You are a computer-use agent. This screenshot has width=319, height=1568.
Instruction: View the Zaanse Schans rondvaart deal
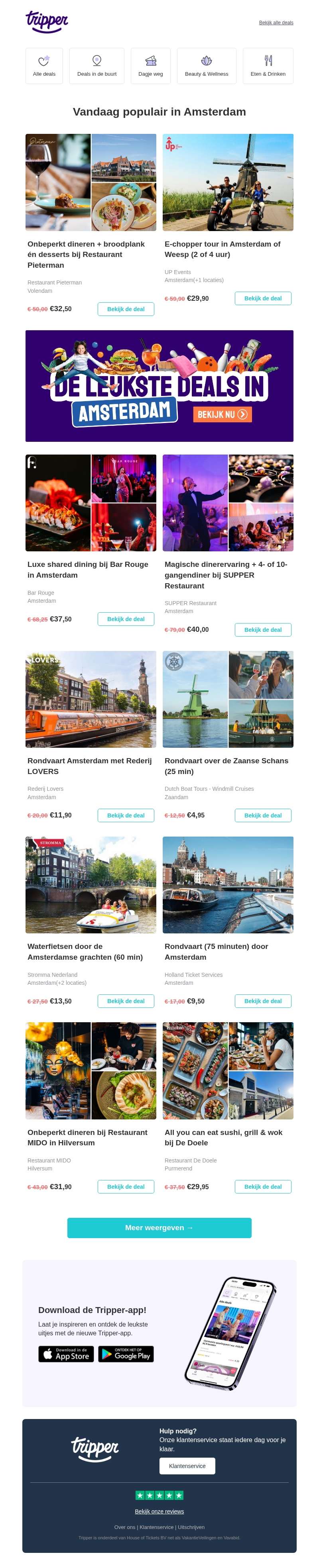click(x=262, y=815)
